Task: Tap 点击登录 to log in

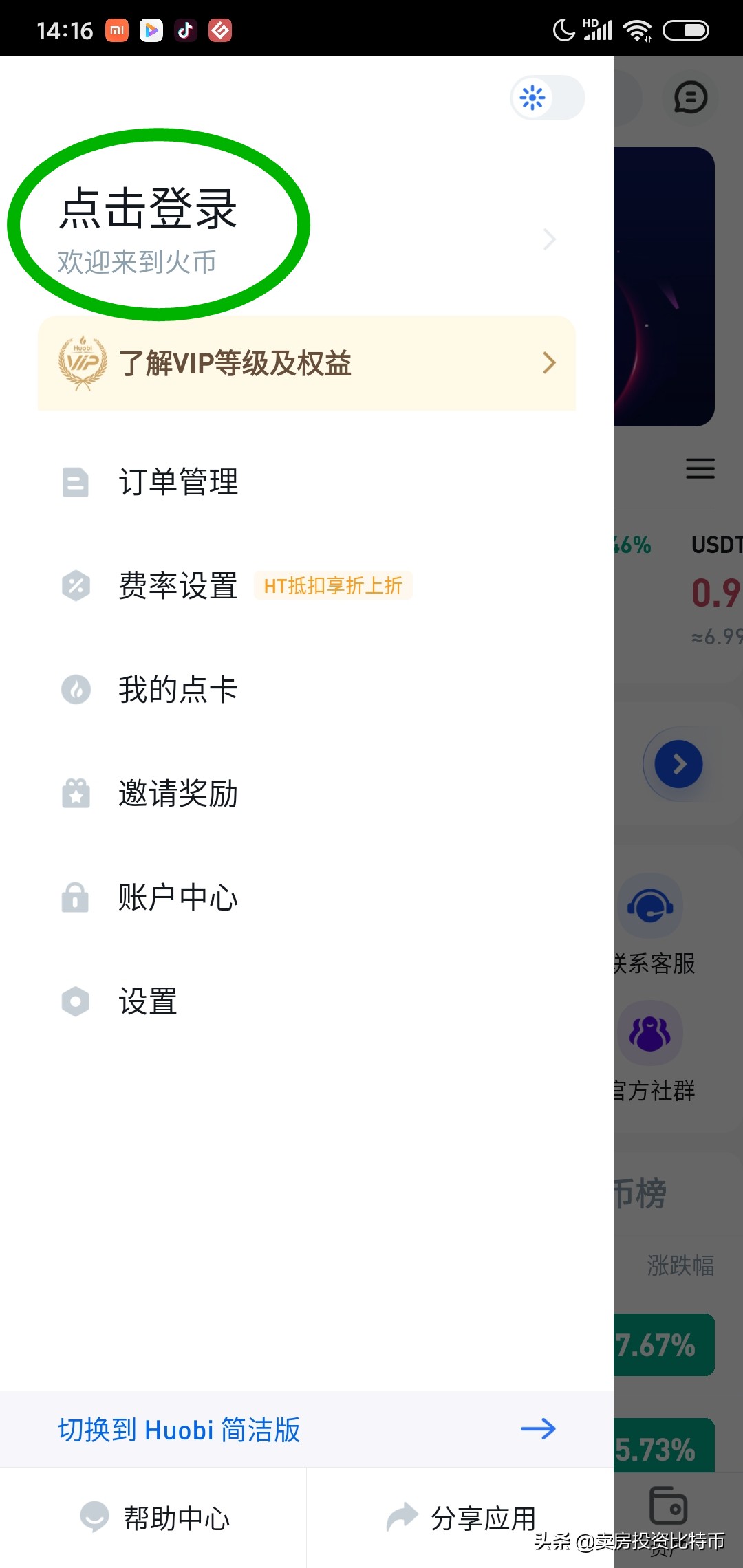Action: tap(147, 211)
